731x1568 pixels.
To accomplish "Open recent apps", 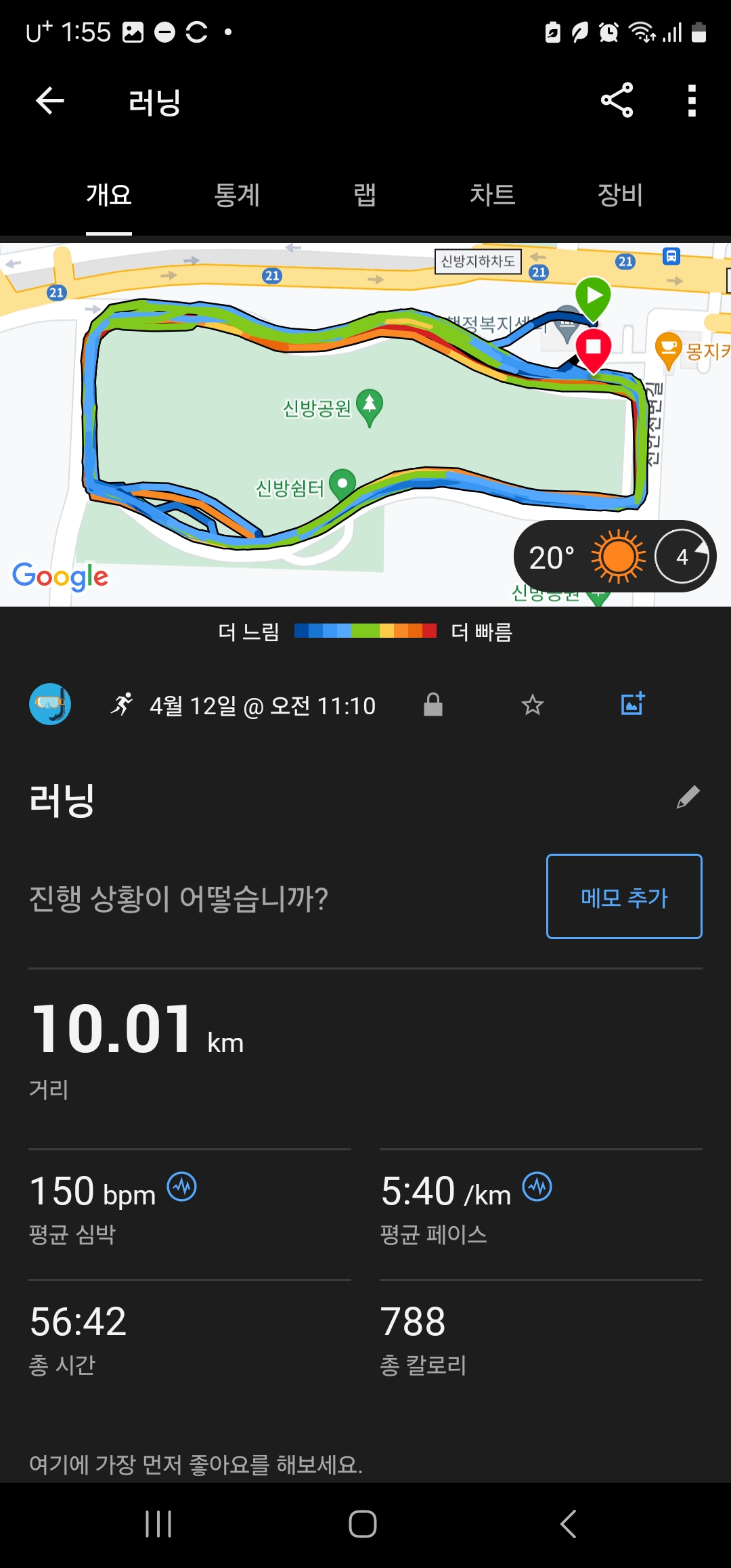I will coord(158,1524).
